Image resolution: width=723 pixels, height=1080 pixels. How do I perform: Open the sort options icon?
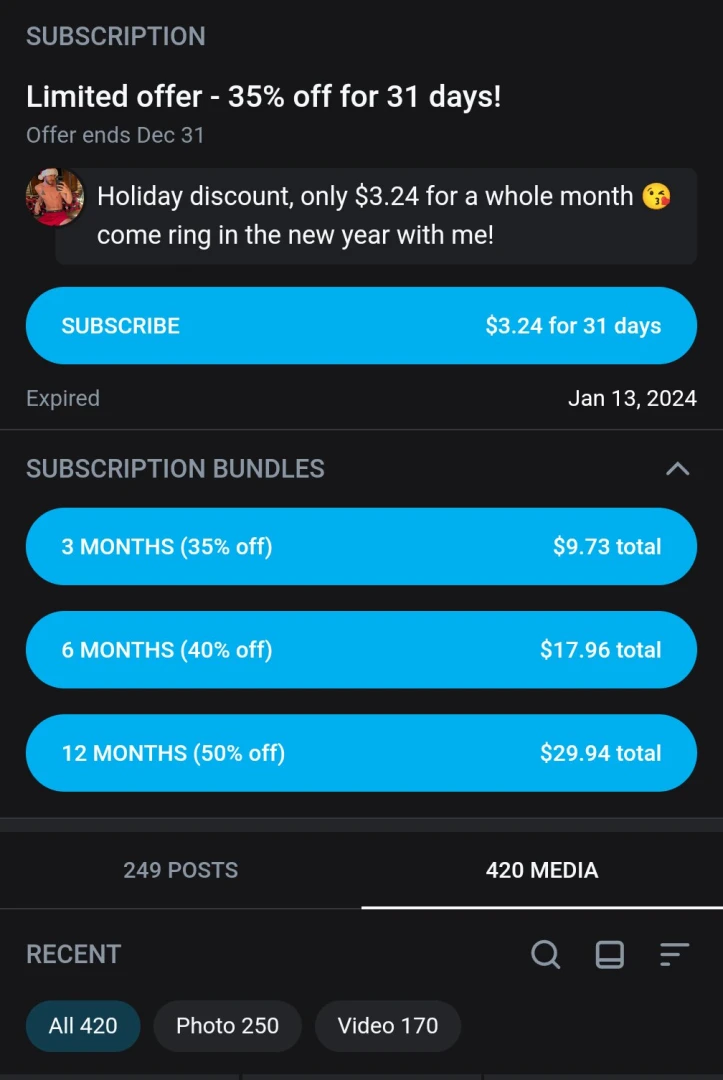(675, 955)
